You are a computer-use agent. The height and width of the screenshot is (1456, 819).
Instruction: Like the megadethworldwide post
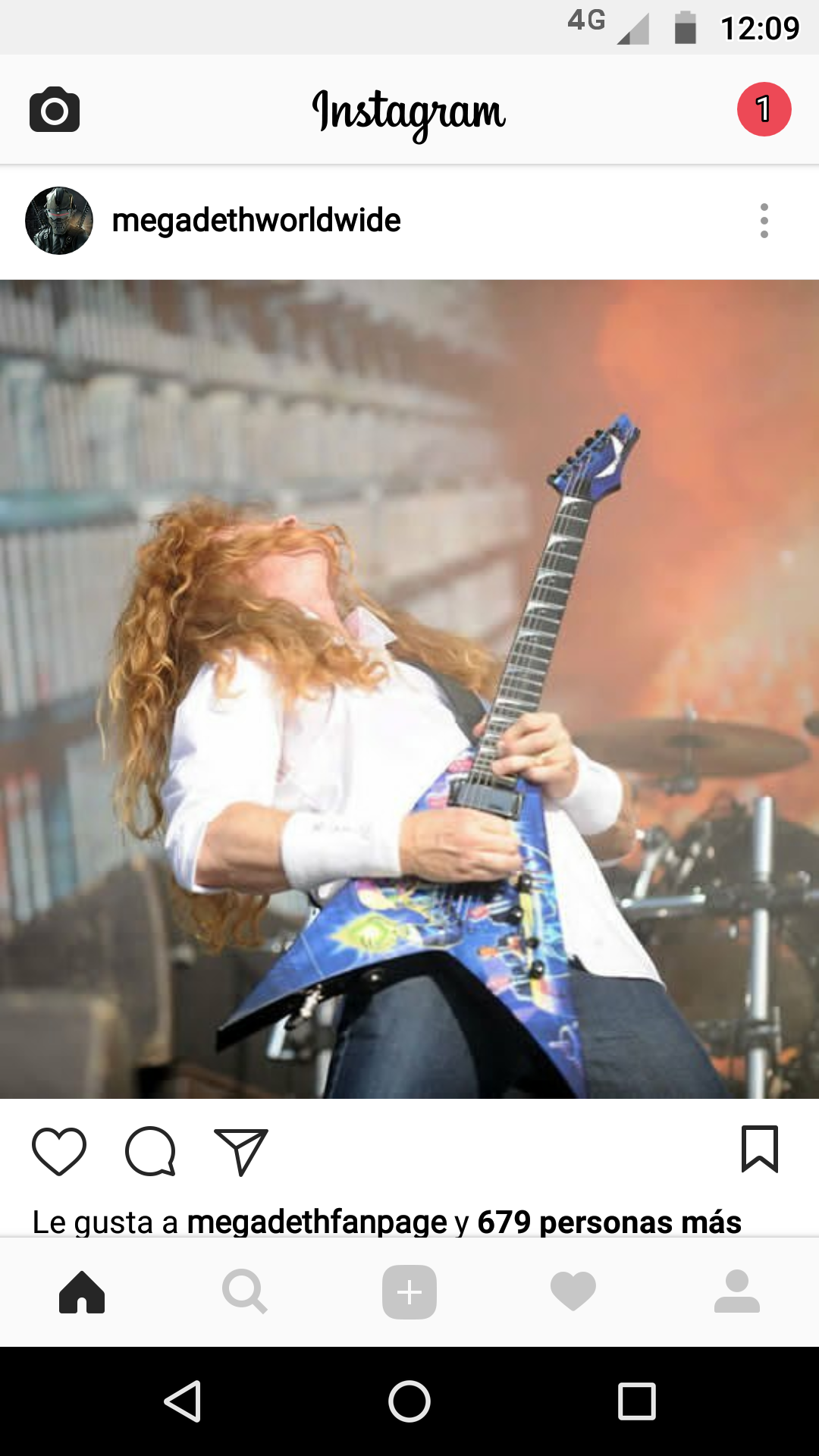click(59, 1151)
